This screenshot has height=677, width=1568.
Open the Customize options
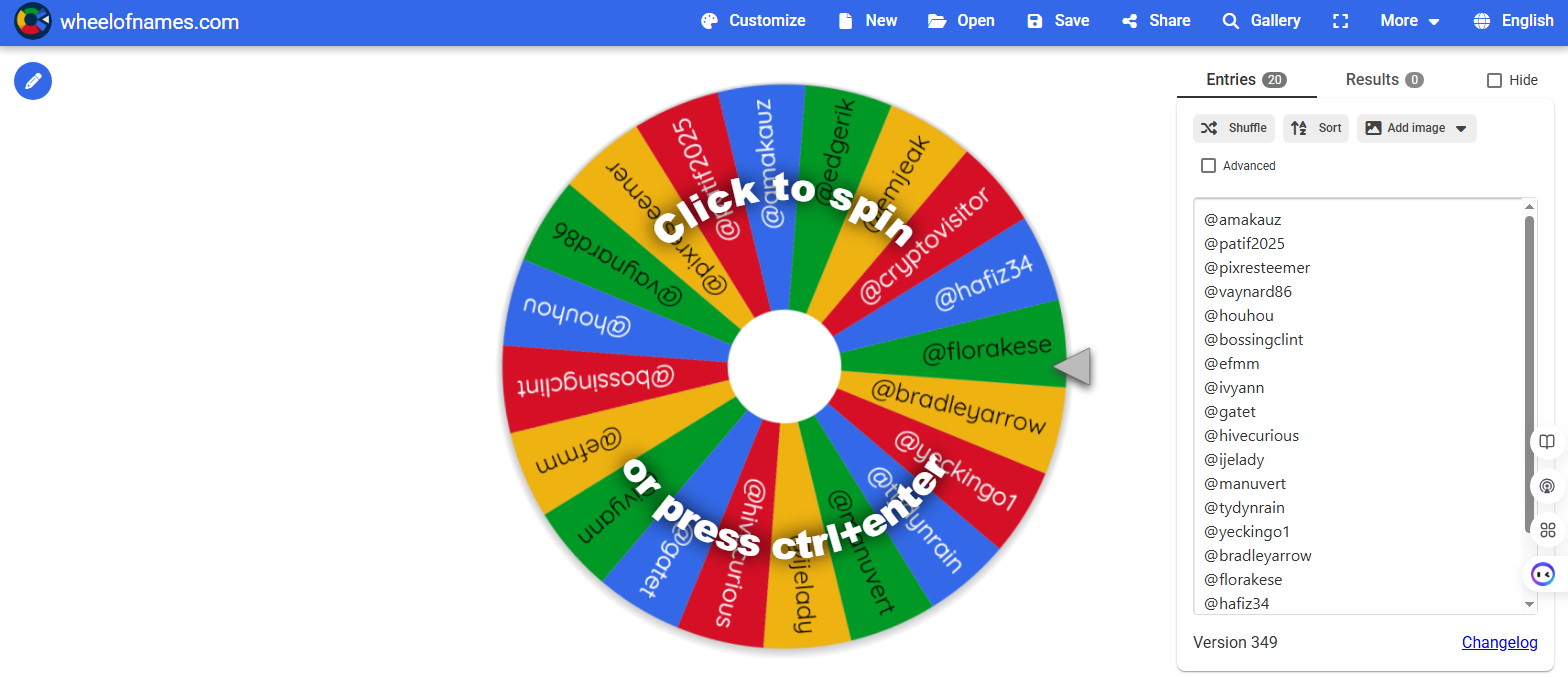click(x=753, y=21)
